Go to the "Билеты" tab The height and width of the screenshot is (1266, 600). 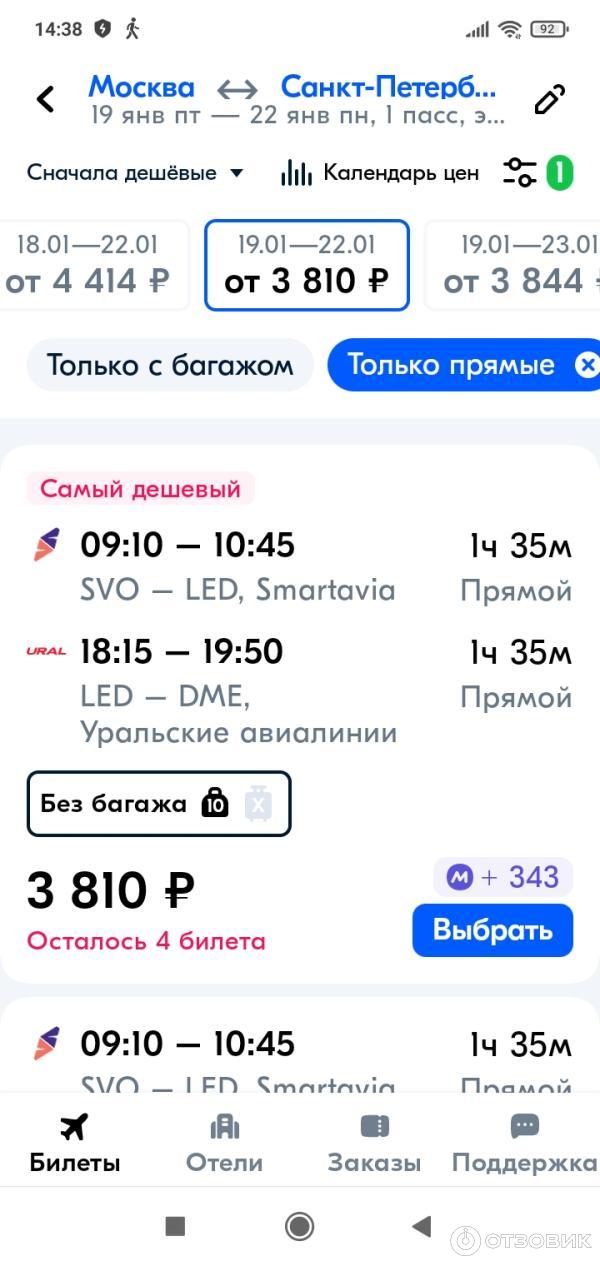75,1144
